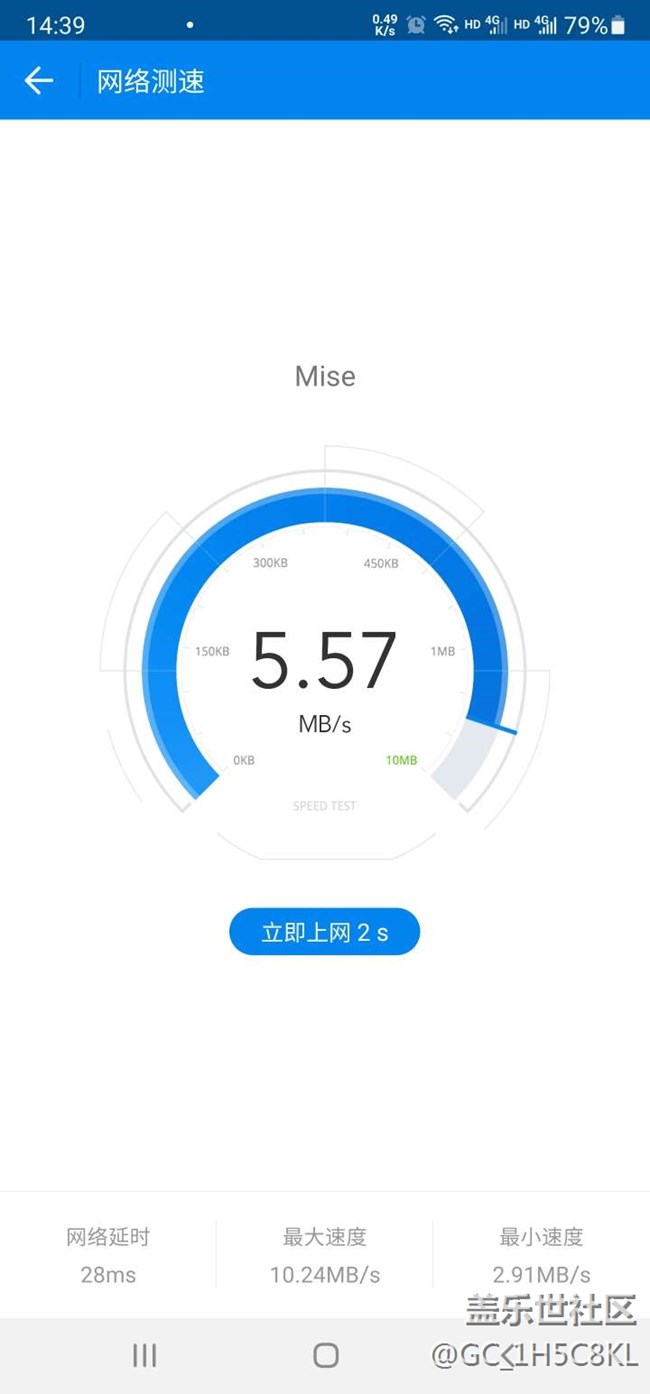
Task: Go to the home screen
Action: pyautogui.click(x=326, y=1355)
